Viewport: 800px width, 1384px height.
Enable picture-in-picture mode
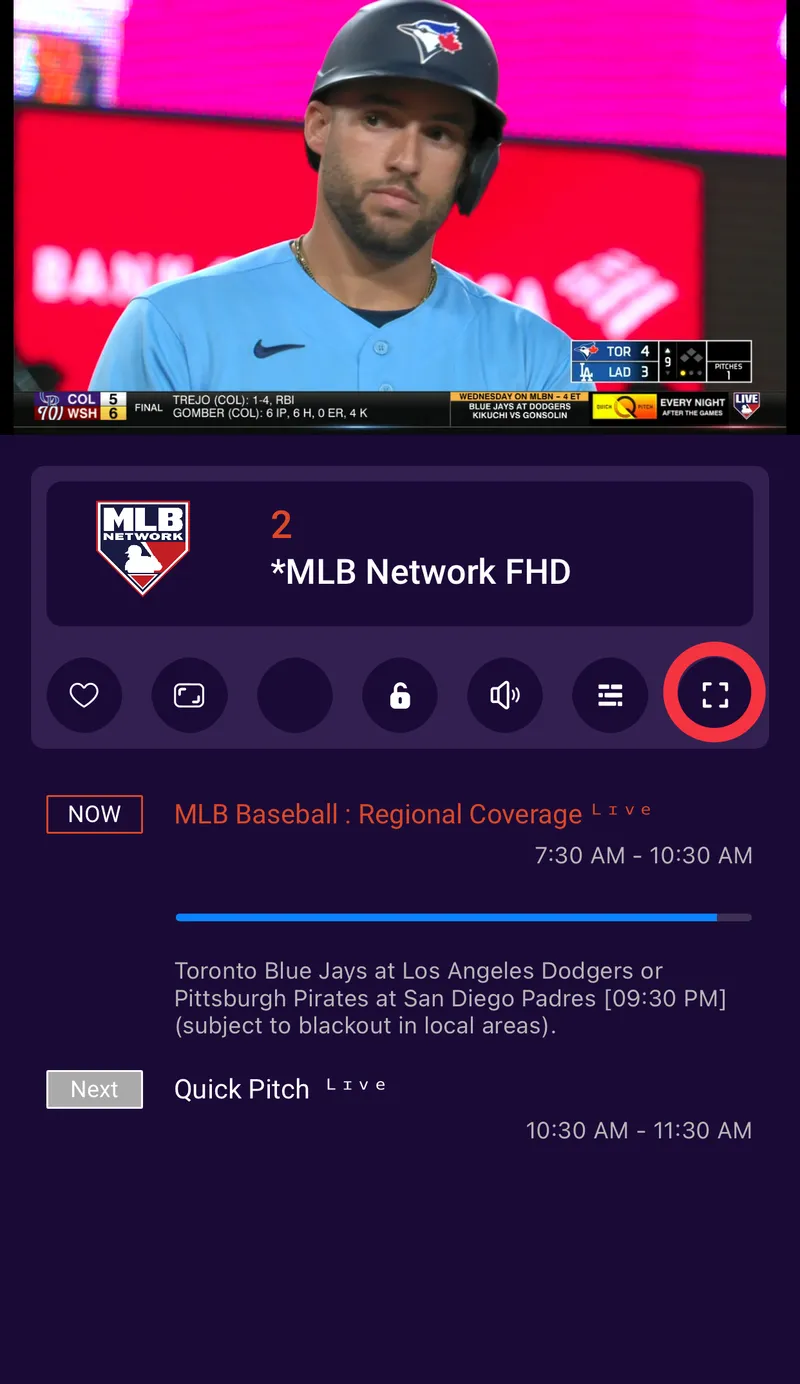pos(189,695)
